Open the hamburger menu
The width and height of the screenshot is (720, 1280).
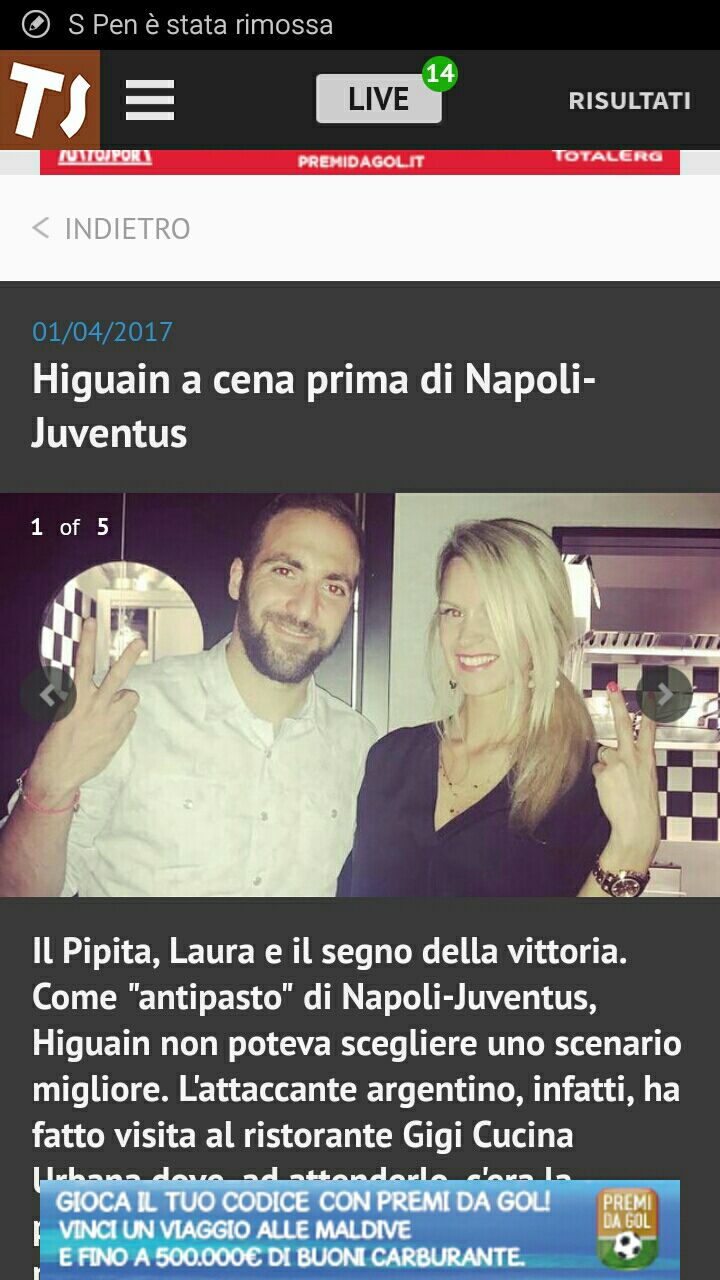150,100
